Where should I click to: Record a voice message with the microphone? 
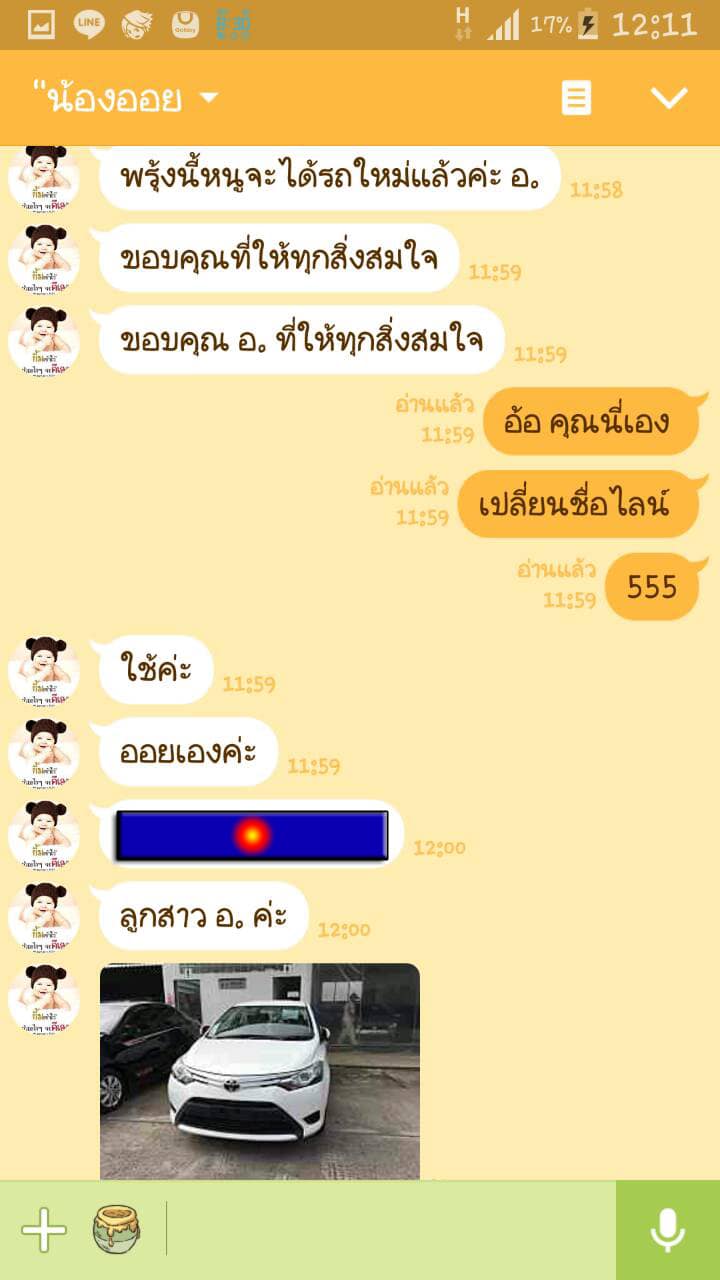click(x=667, y=1230)
